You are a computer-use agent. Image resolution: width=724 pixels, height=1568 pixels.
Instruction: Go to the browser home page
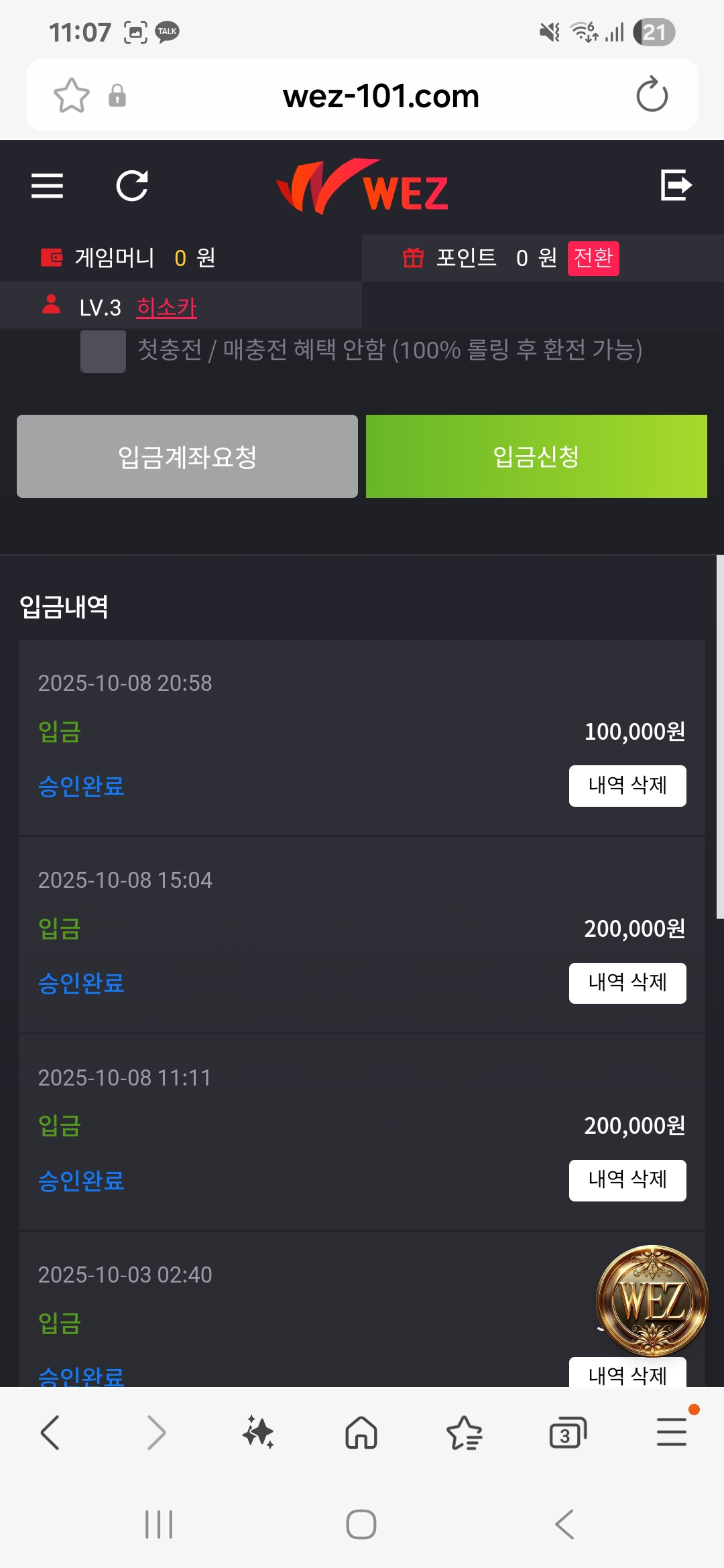click(x=361, y=1433)
